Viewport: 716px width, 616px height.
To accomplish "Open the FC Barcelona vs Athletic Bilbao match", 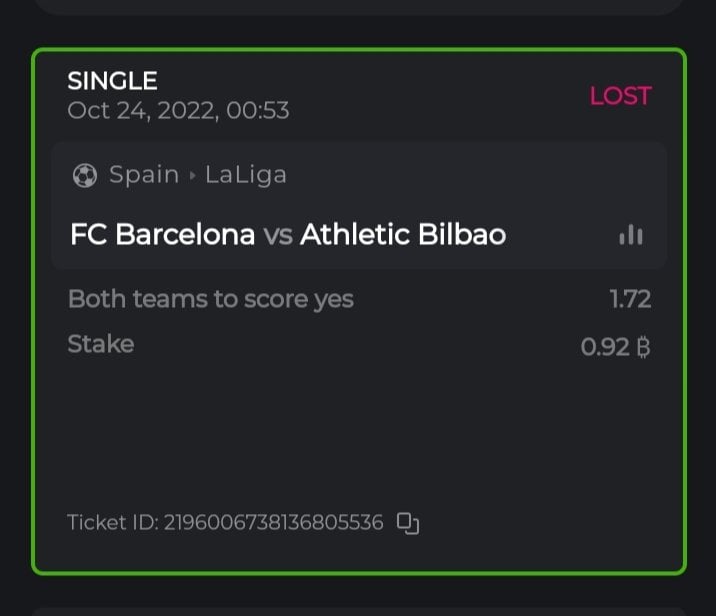I will 288,235.
